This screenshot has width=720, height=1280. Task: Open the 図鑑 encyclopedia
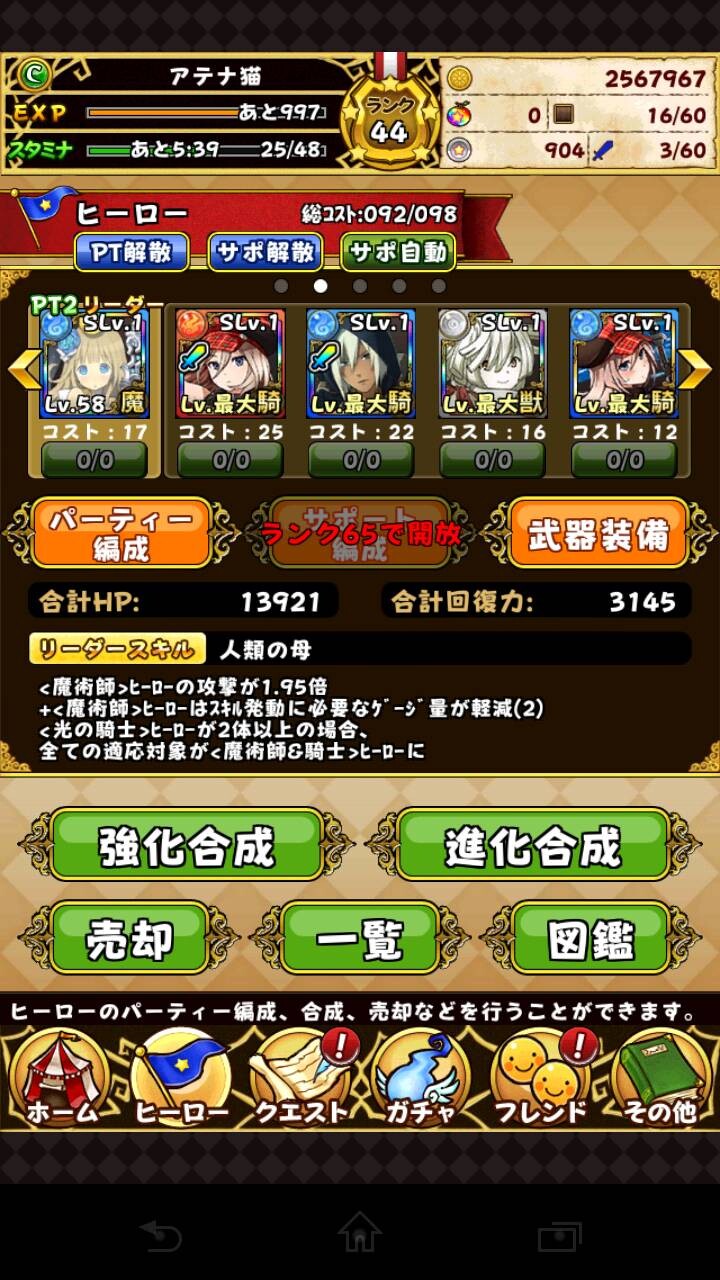click(590, 939)
